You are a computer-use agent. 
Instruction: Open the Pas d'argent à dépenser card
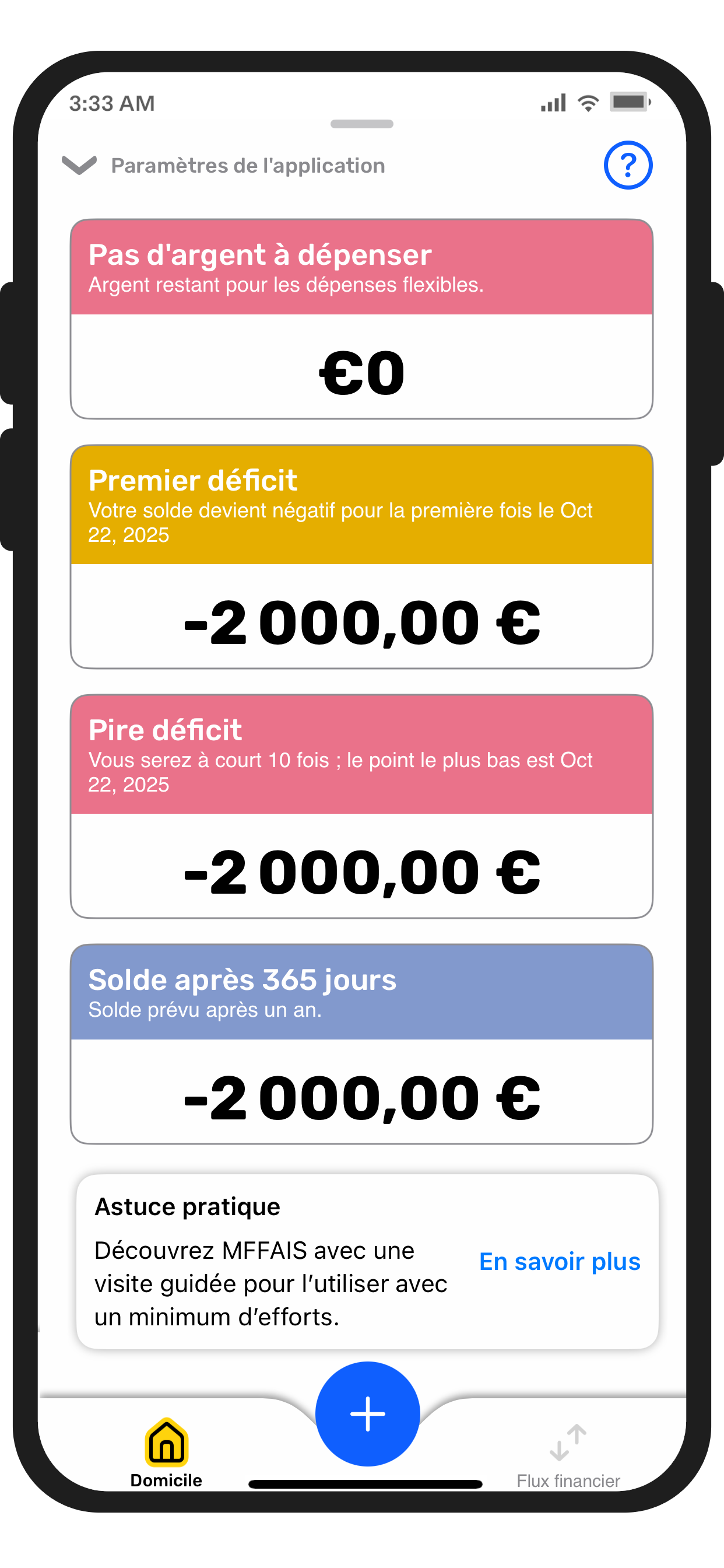click(x=361, y=319)
